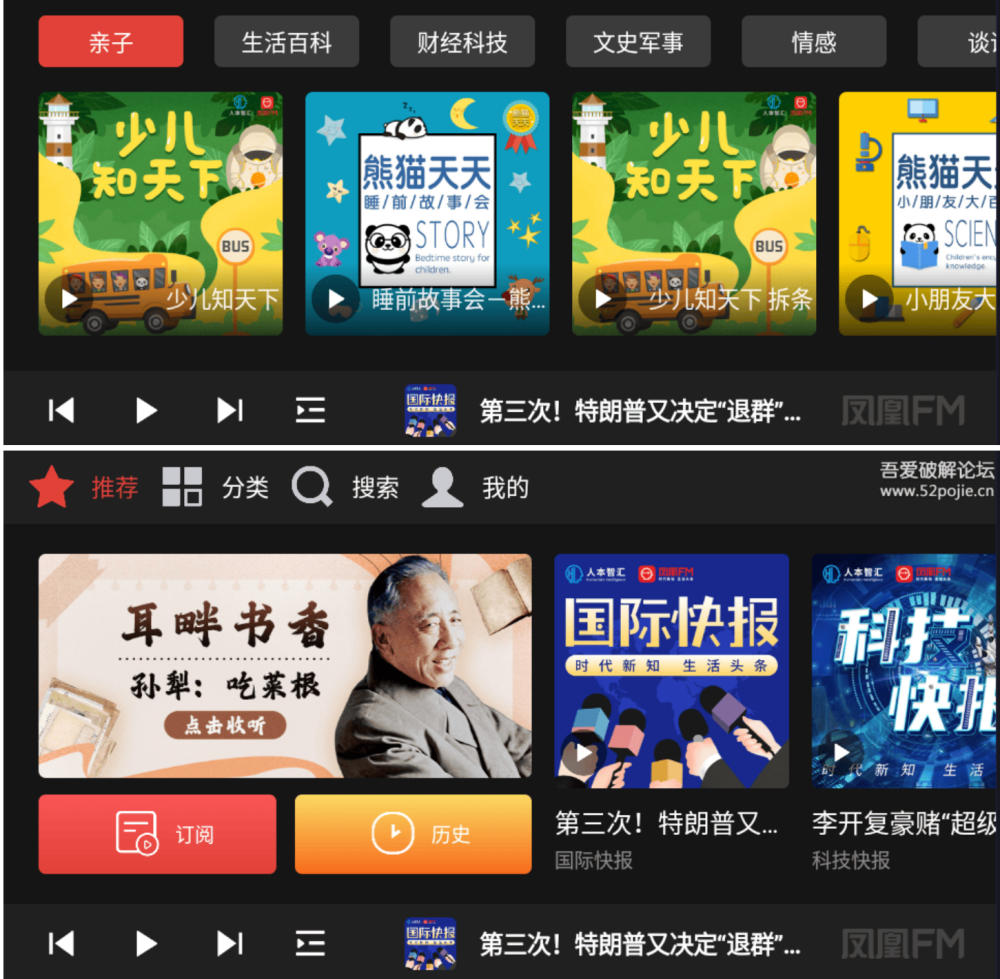The height and width of the screenshot is (979, 1000).
Task: Play the 科技快报 program card
Action: tap(904, 671)
